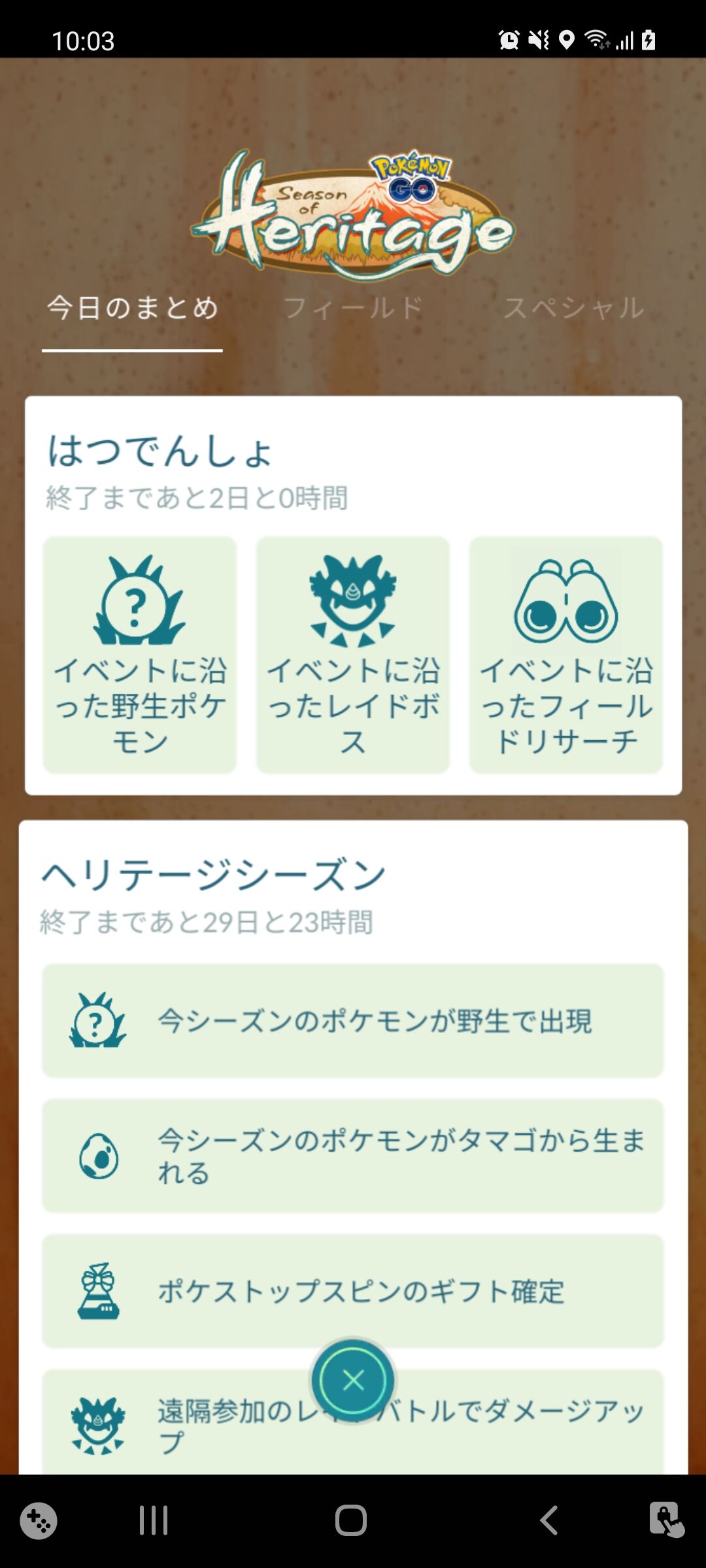Switch to the フィールド tab
The height and width of the screenshot is (1568, 706).
(x=353, y=308)
